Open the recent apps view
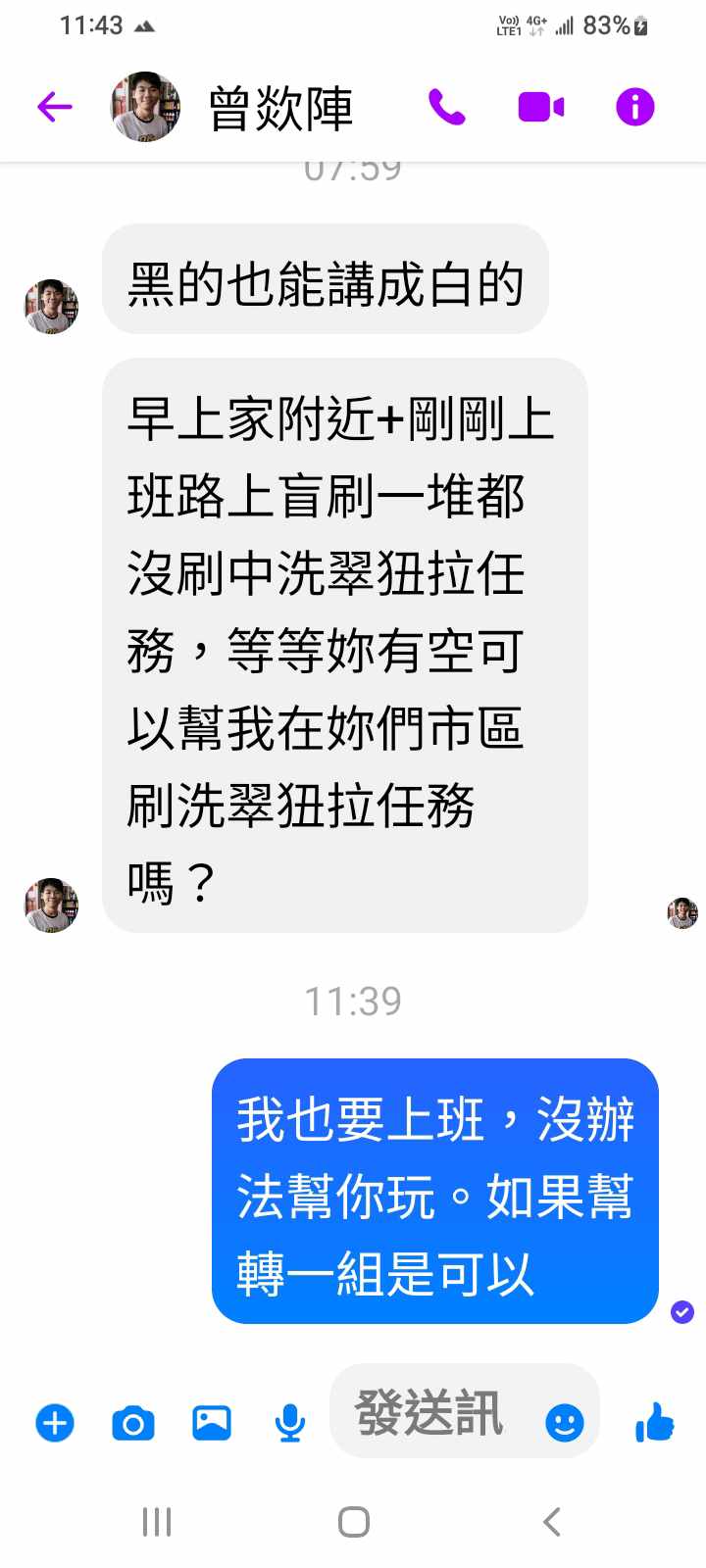This screenshot has height=1568, width=706. (157, 1522)
